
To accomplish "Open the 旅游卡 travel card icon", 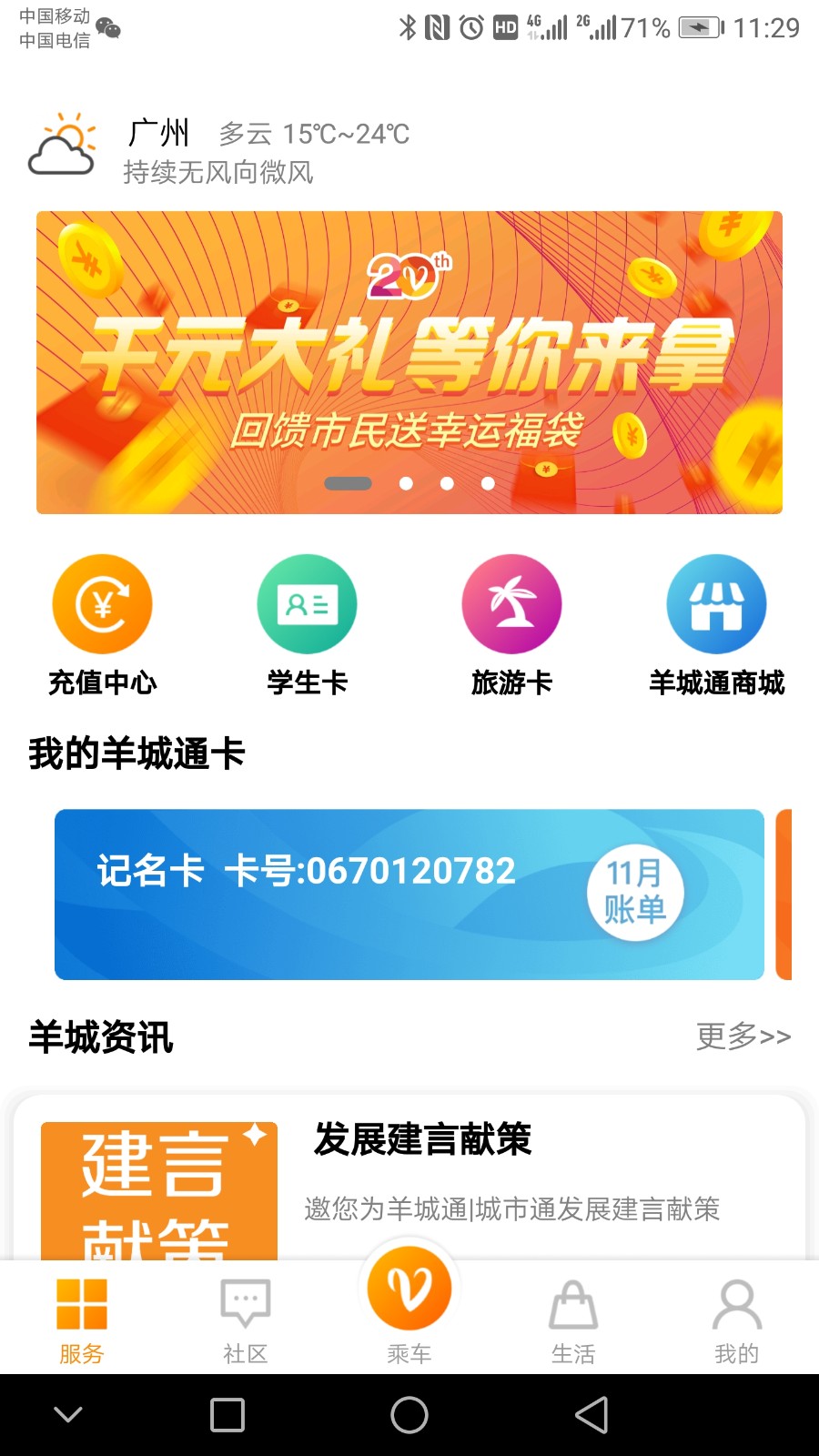I will click(x=511, y=603).
